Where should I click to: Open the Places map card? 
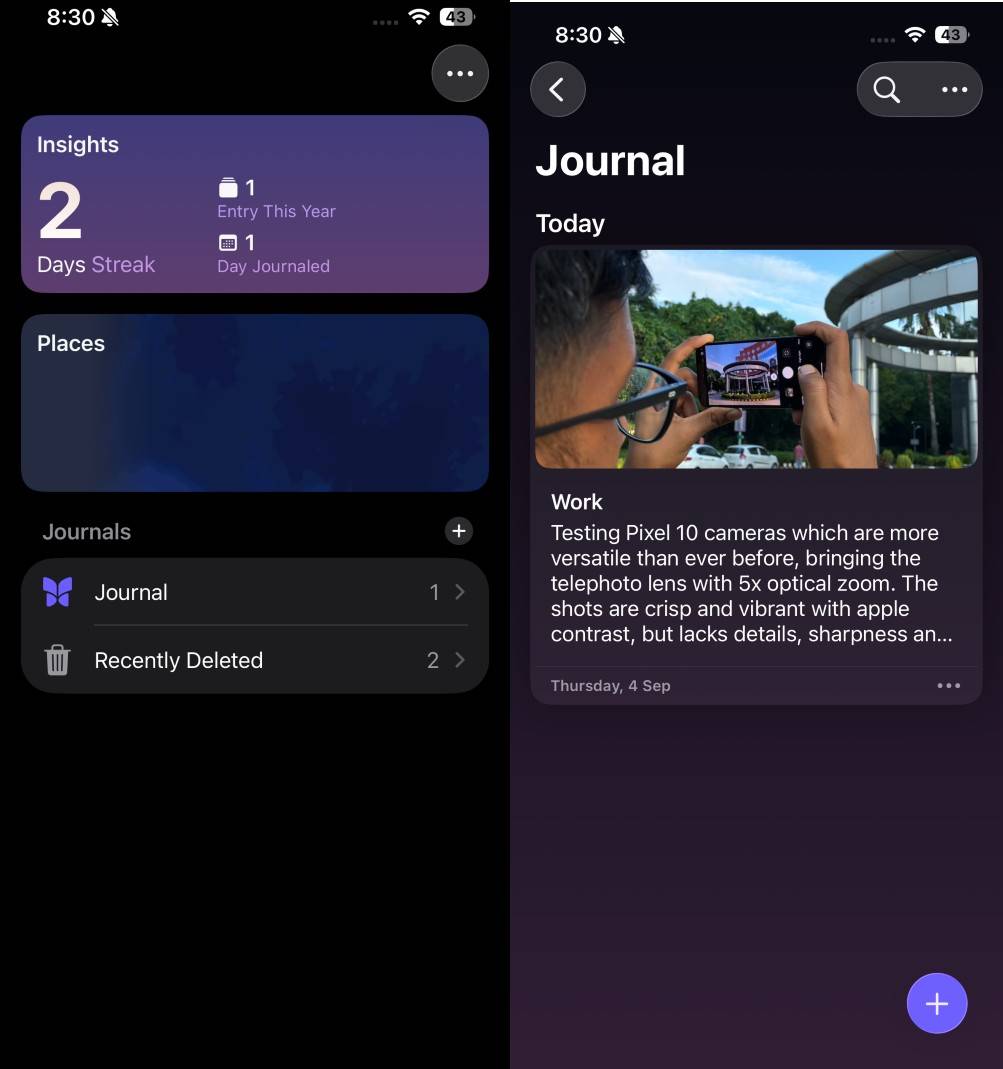pos(254,402)
